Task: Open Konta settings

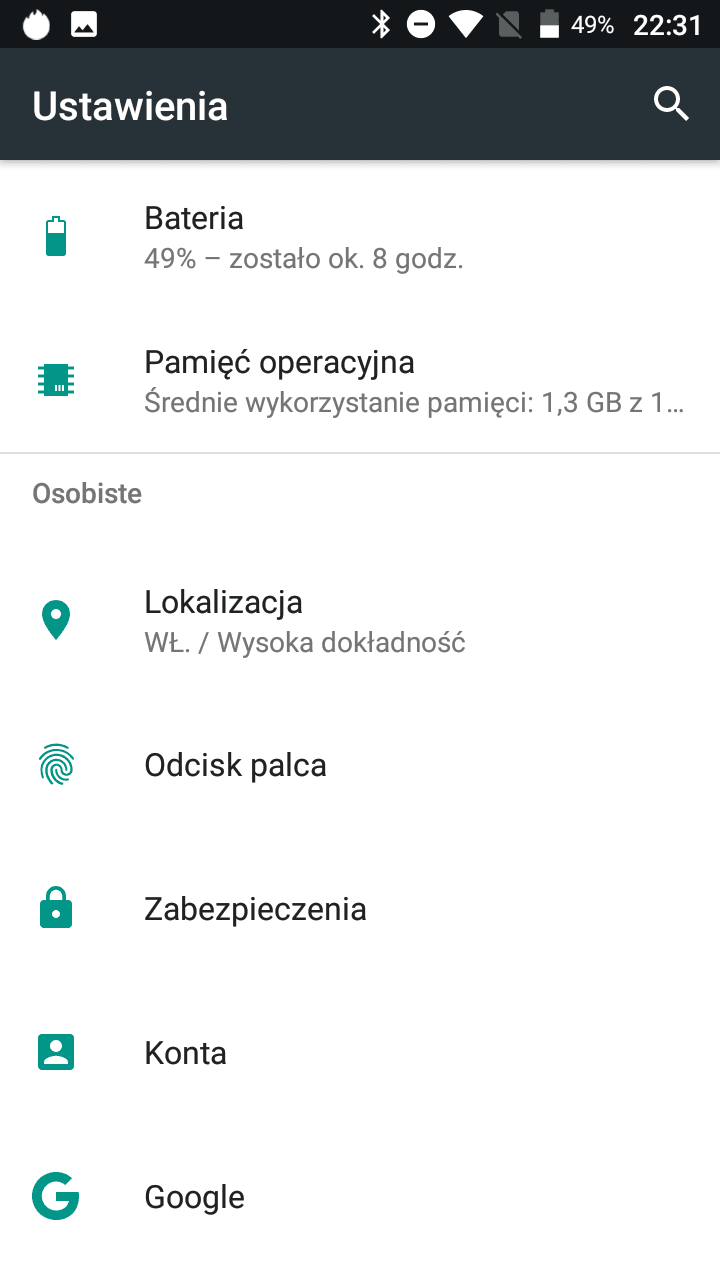Action: pos(360,1053)
